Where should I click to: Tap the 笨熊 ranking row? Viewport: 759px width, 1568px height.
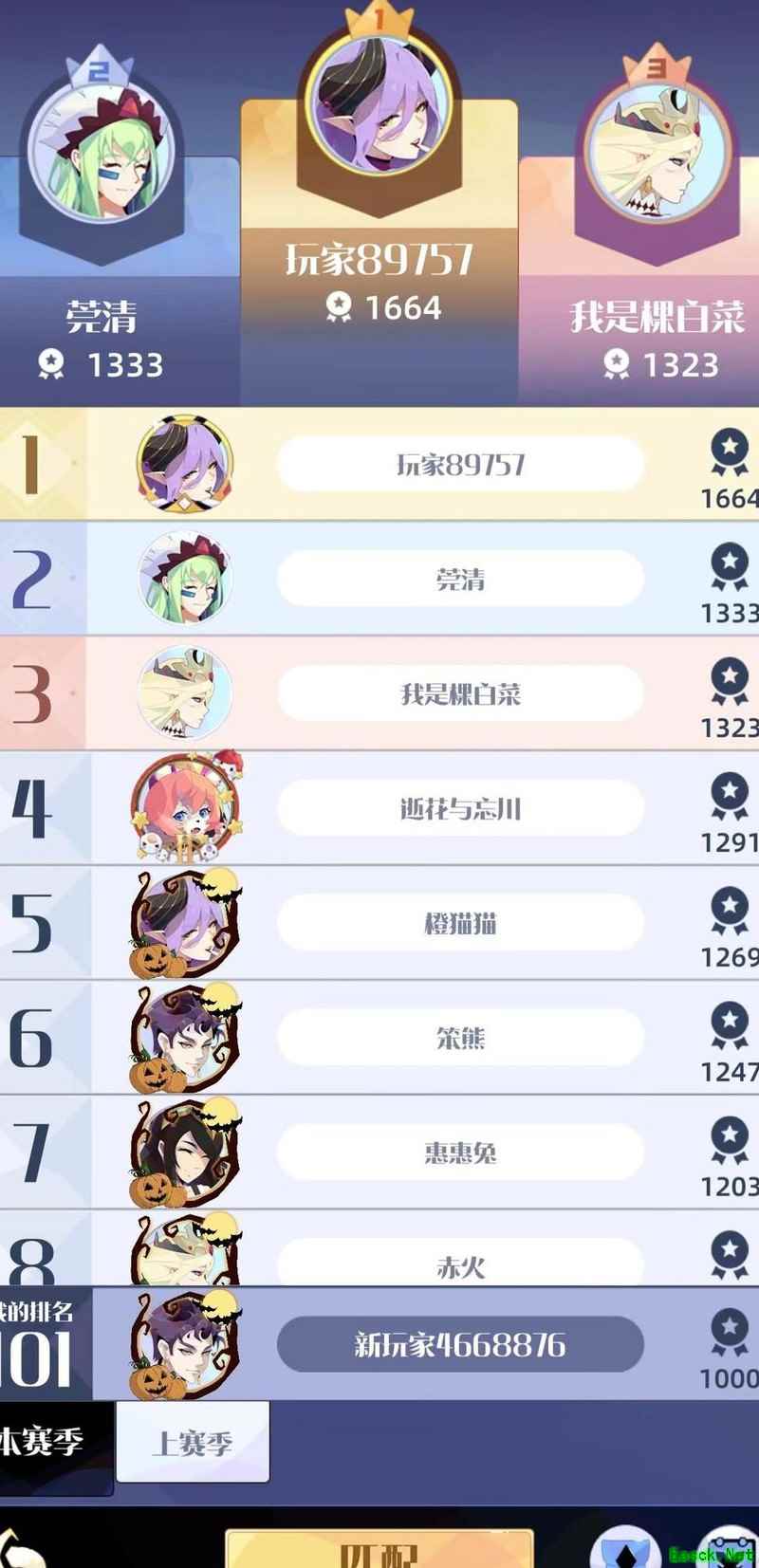tap(460, 1038)
